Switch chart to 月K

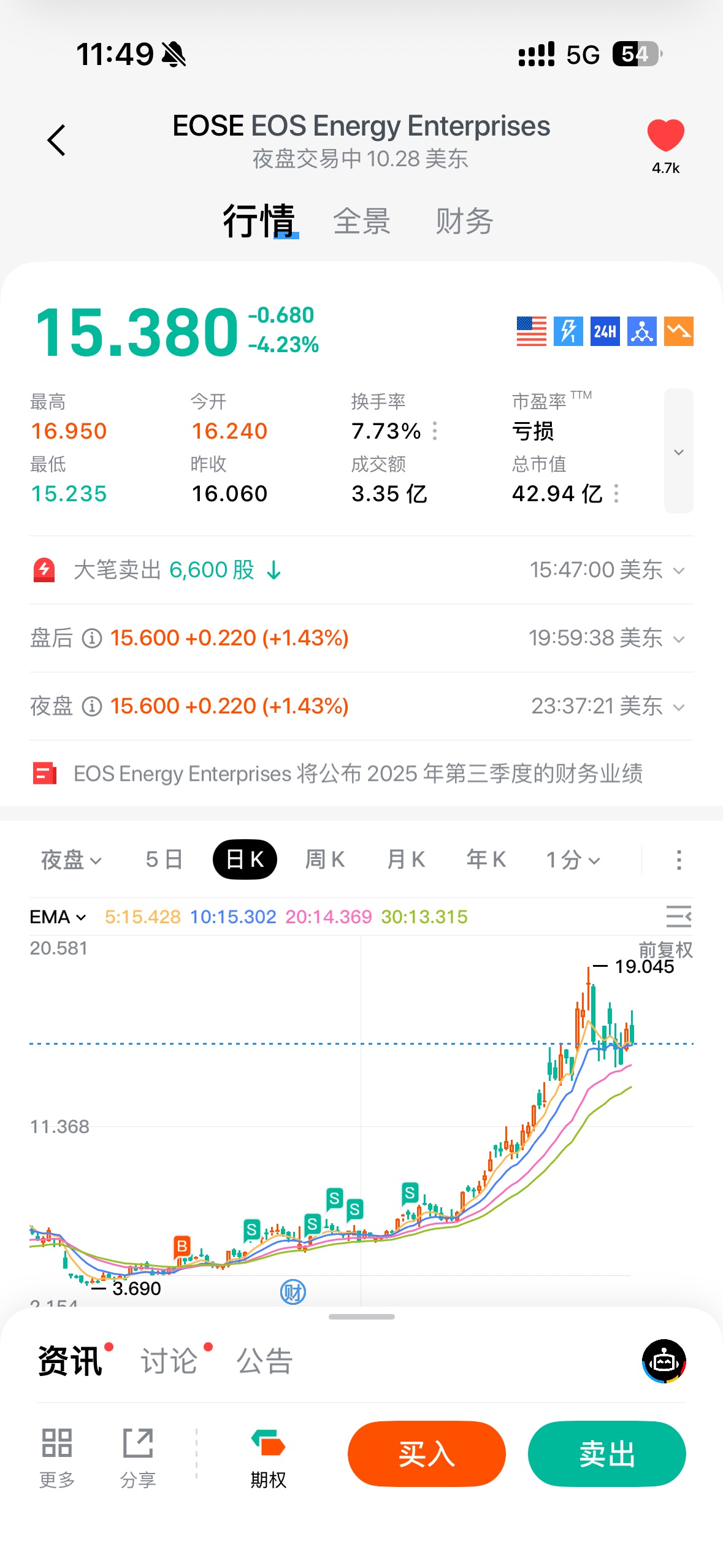[x=406, y=859]
